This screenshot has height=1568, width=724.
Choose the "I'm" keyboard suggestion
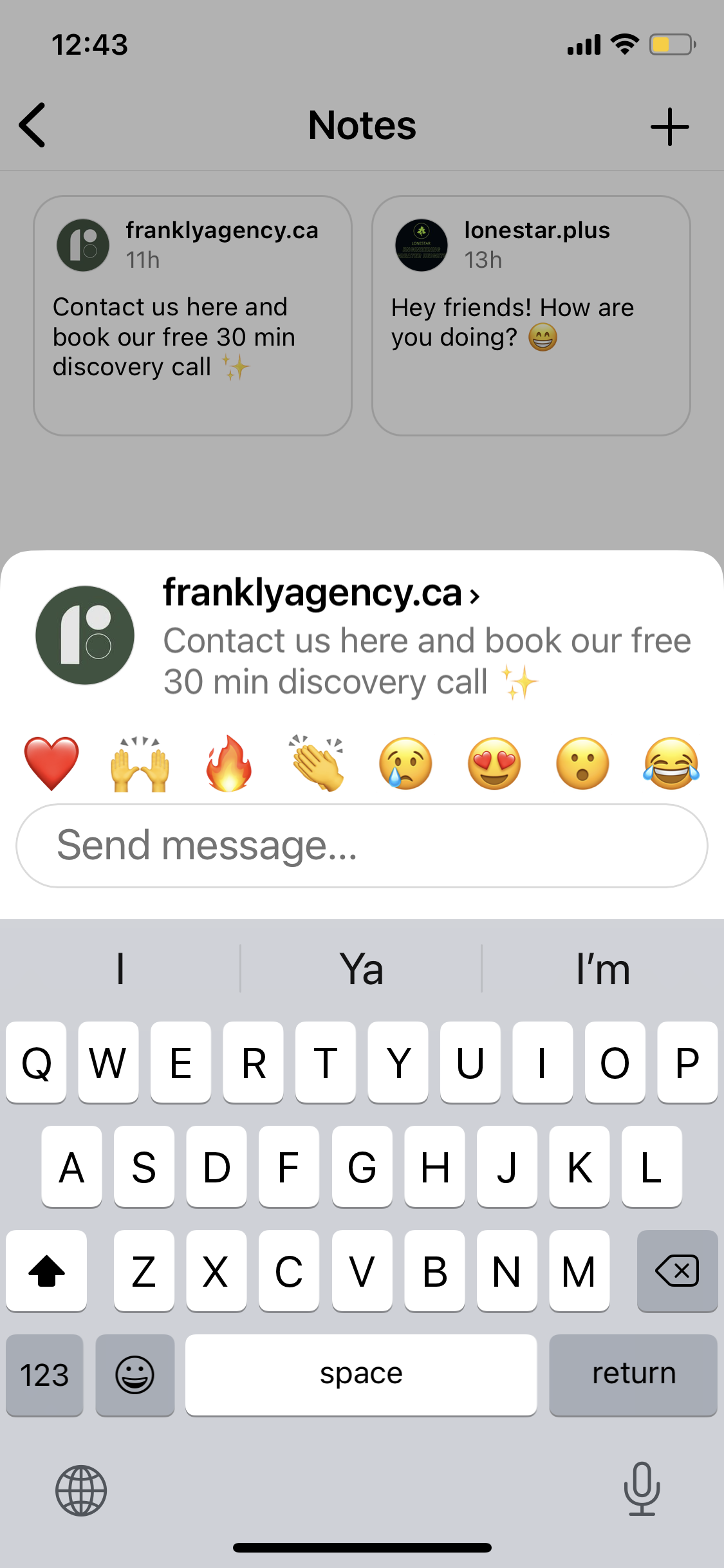(x=603, y=969)
